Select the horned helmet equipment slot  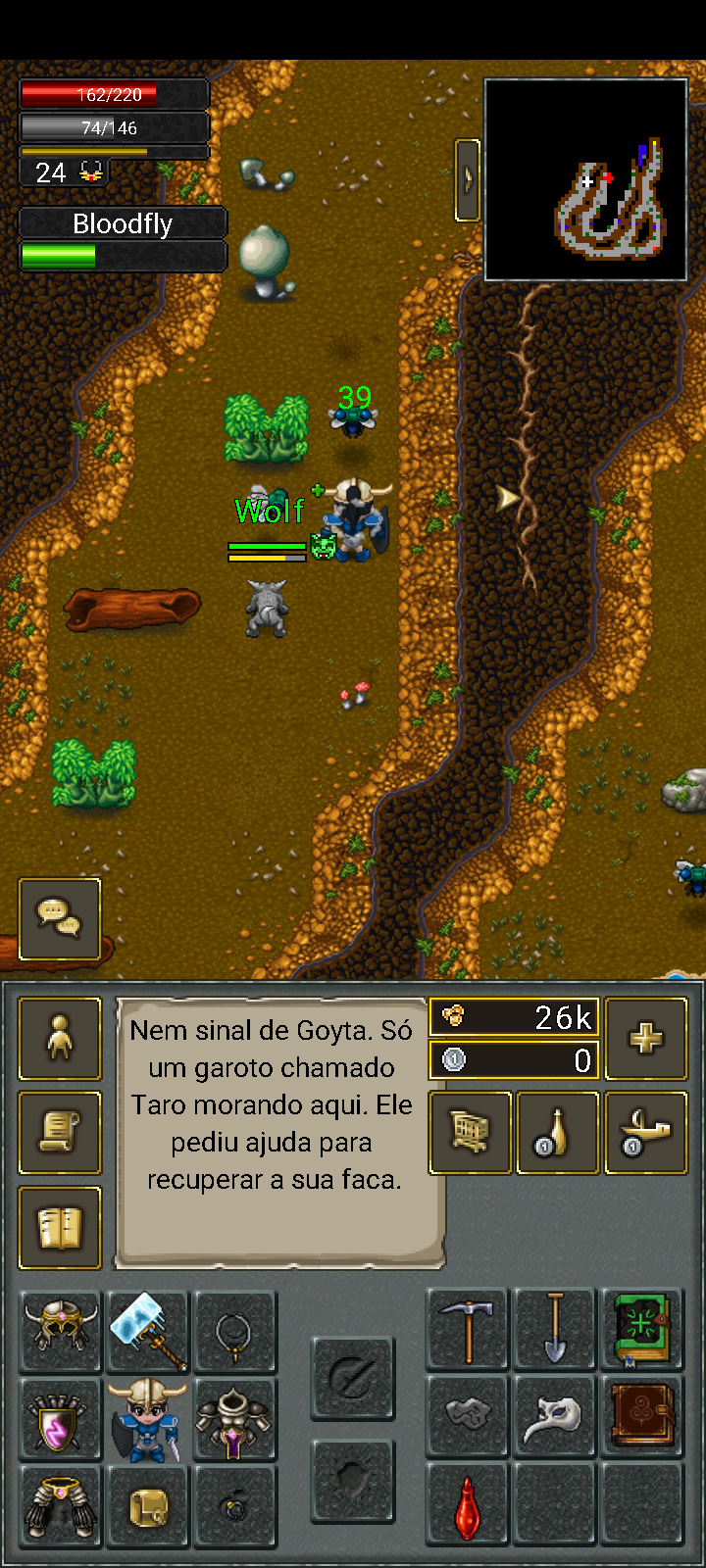click(x=61, y=1329)
